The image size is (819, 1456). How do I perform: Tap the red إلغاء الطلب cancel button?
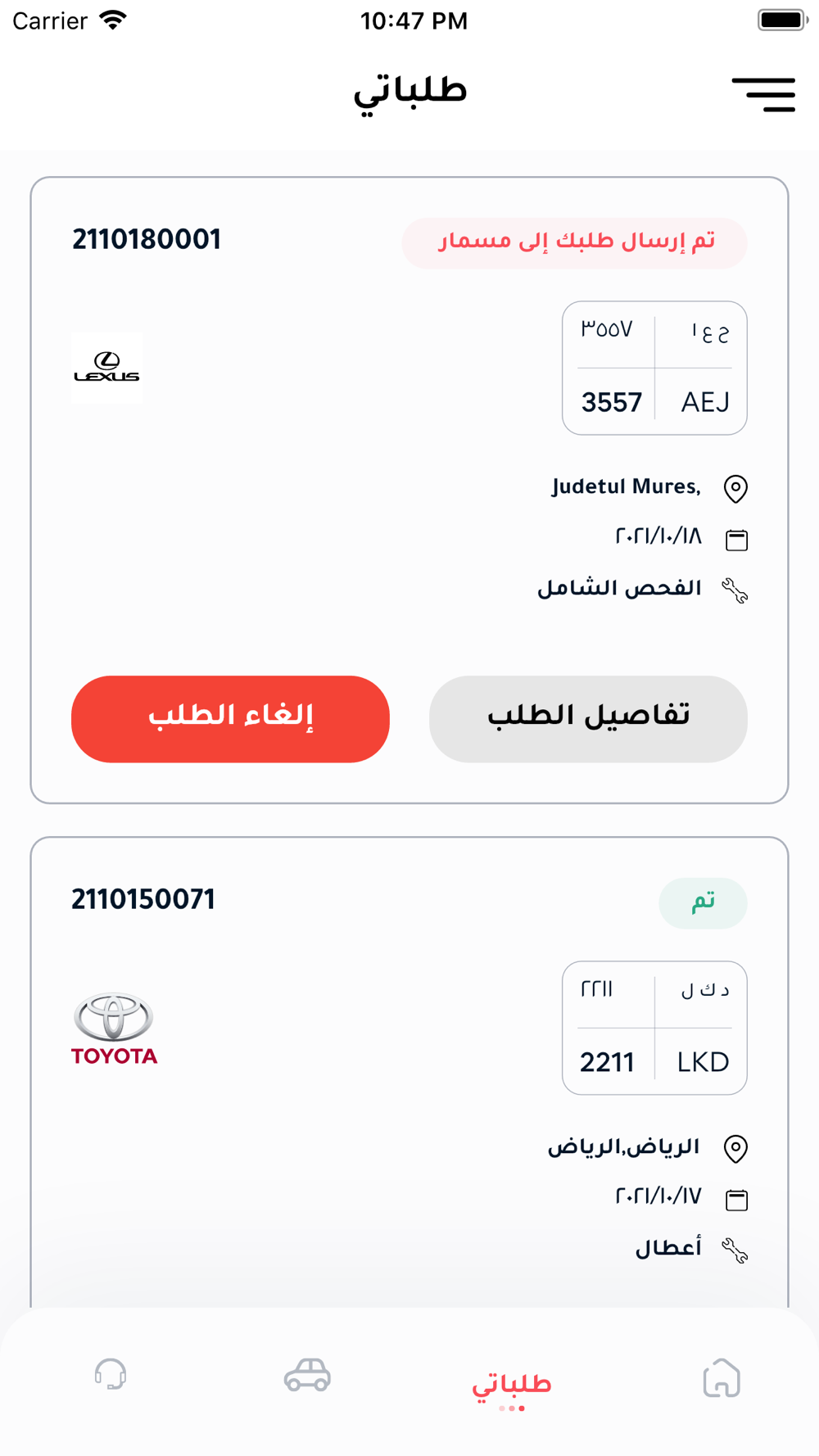click(230, 718)
